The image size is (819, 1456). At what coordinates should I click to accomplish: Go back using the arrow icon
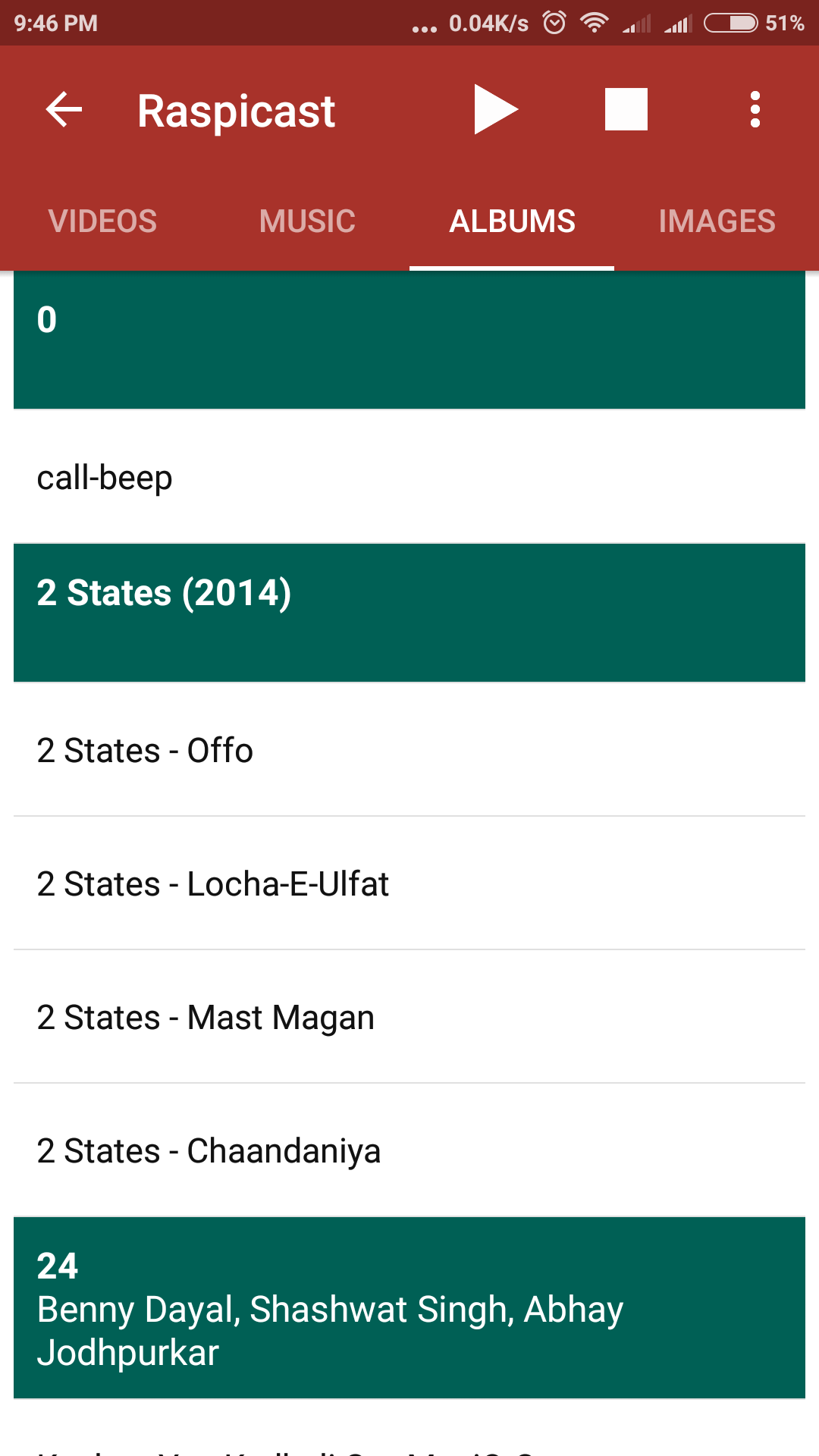[64, 111]
